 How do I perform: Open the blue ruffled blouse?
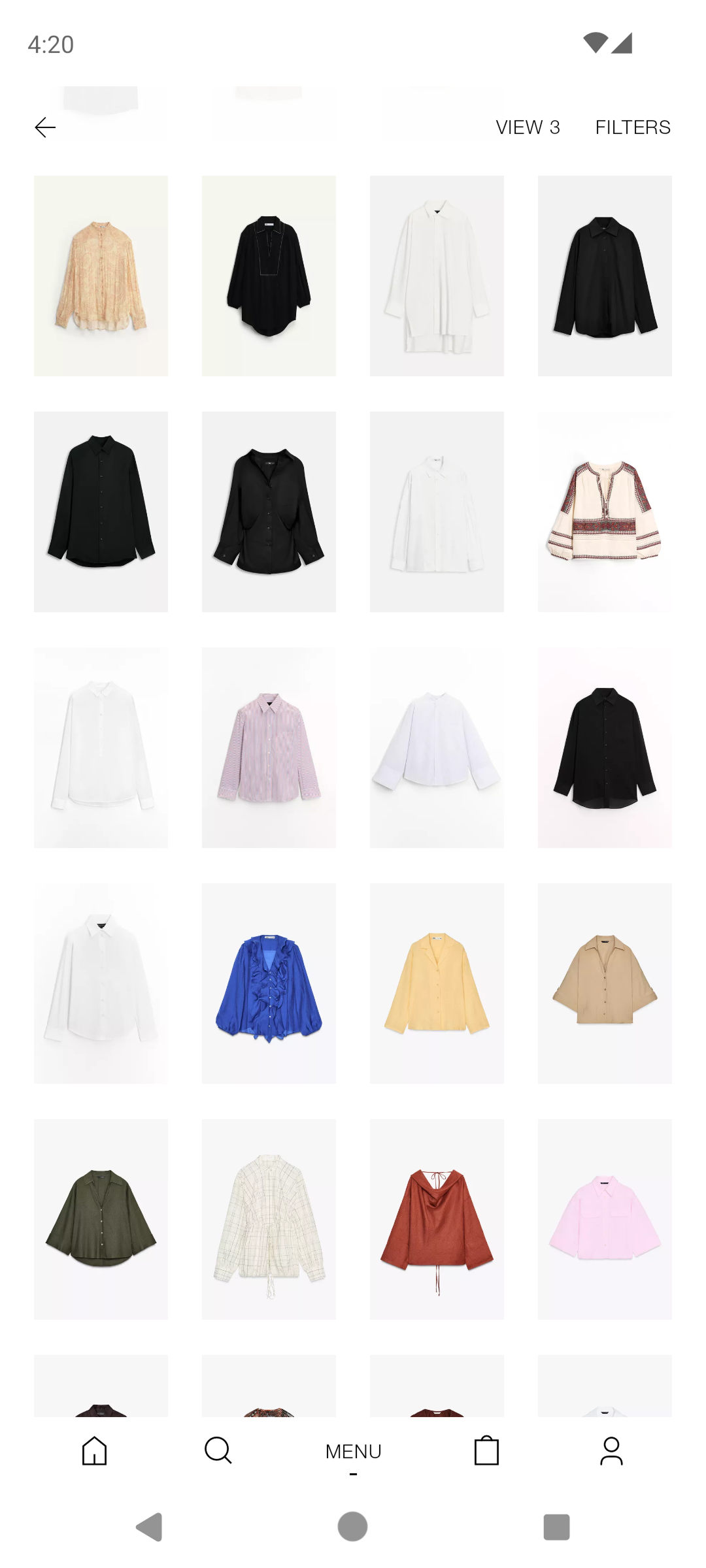click(x=269, y=983)
